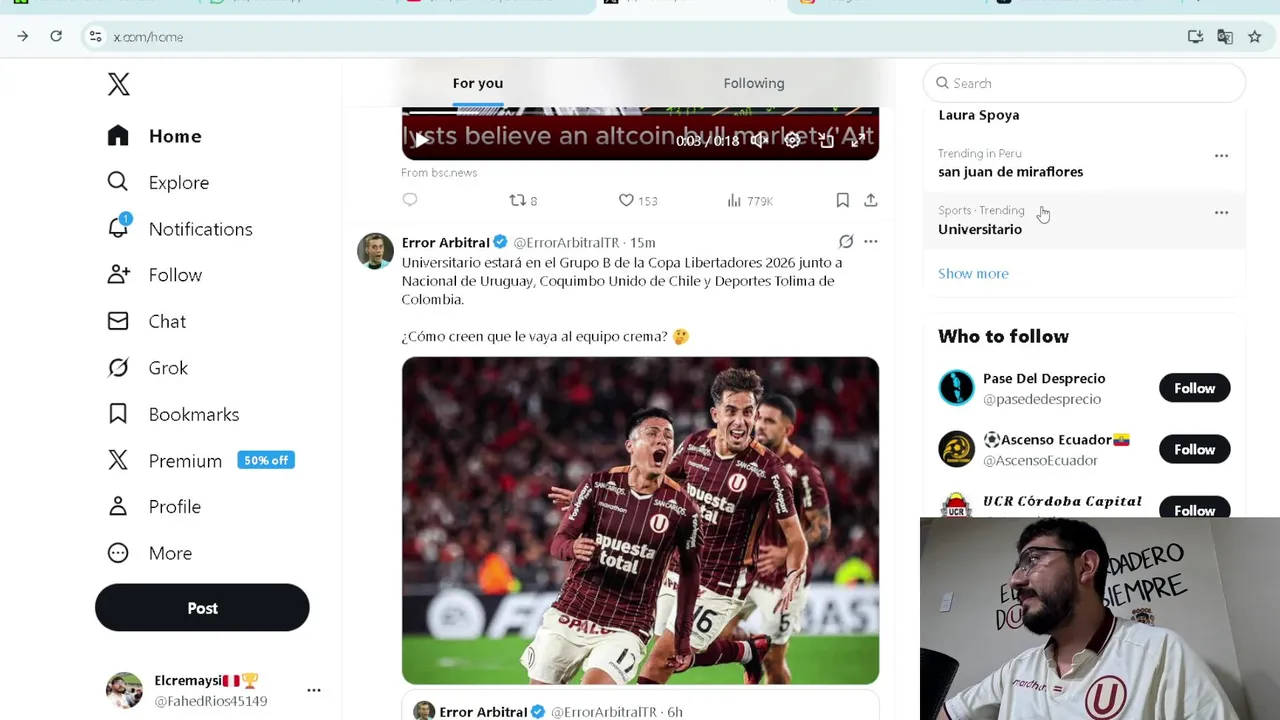Tap the Search box
1280x720 pixels.
click(1084, 83)
